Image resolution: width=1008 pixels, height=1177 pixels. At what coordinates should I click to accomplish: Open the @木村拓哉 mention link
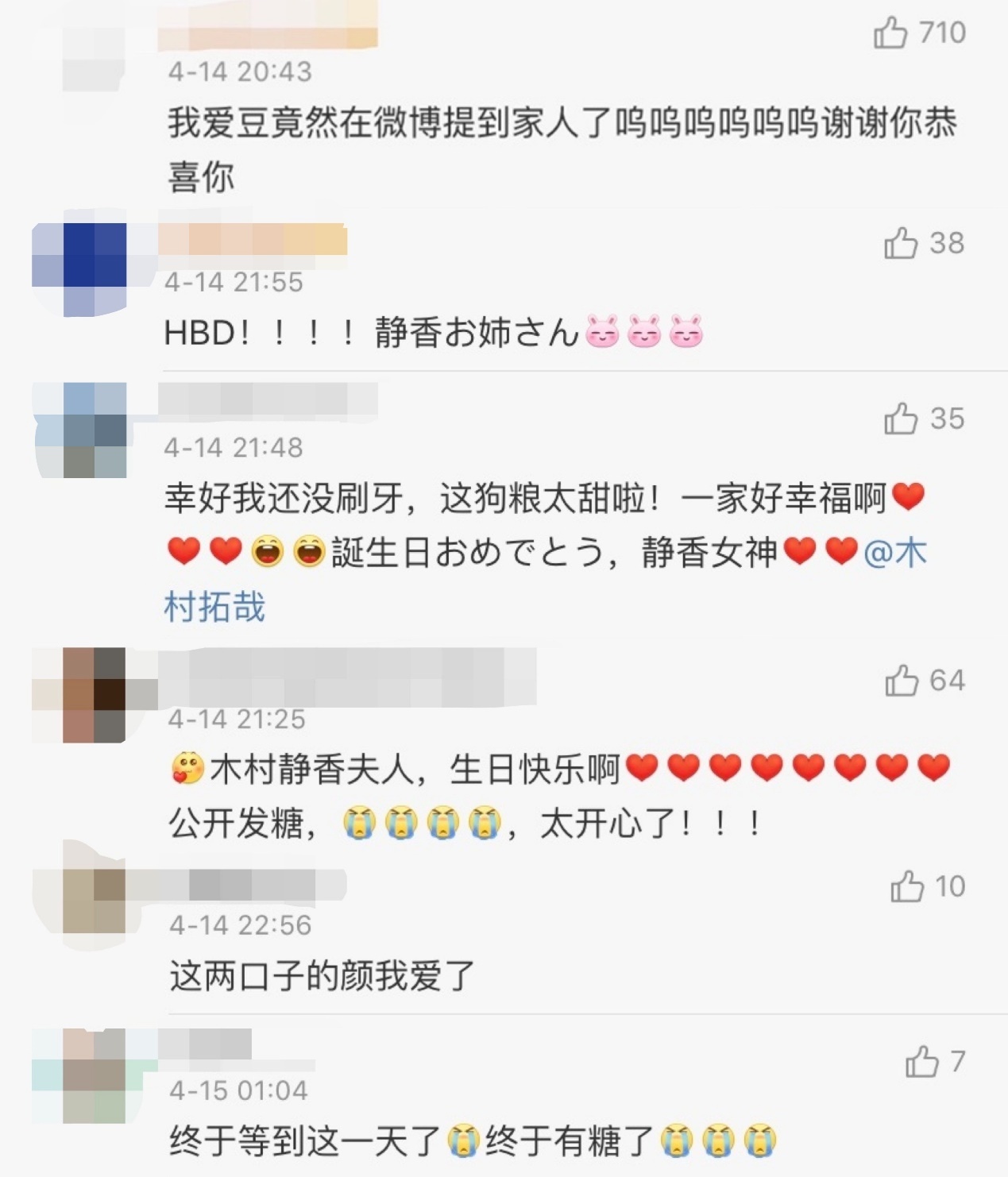click(213, 607)
